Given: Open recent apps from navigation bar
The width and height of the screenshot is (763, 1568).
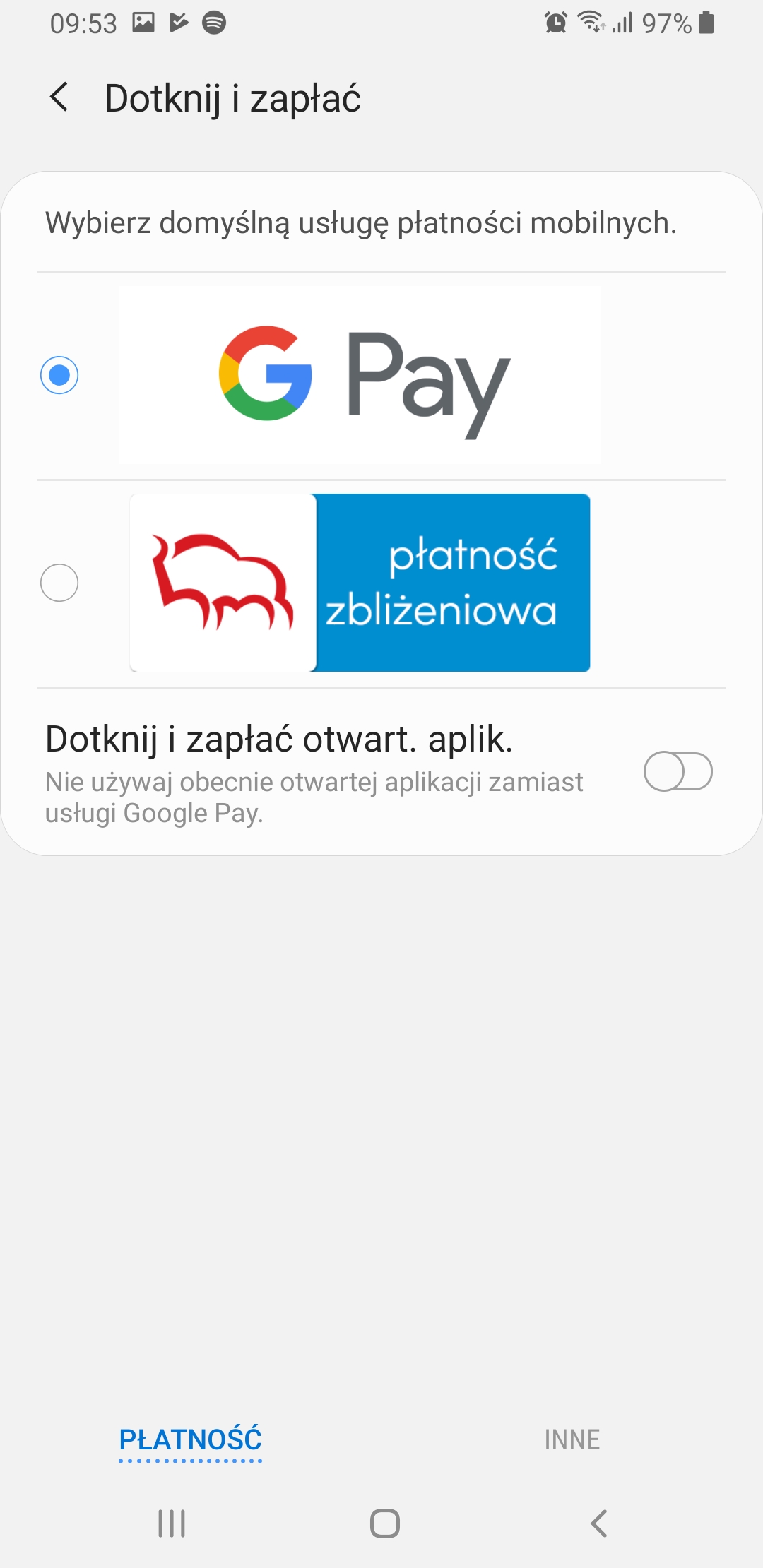Looking at the screenshot, I should click(x=172, y=1524).
